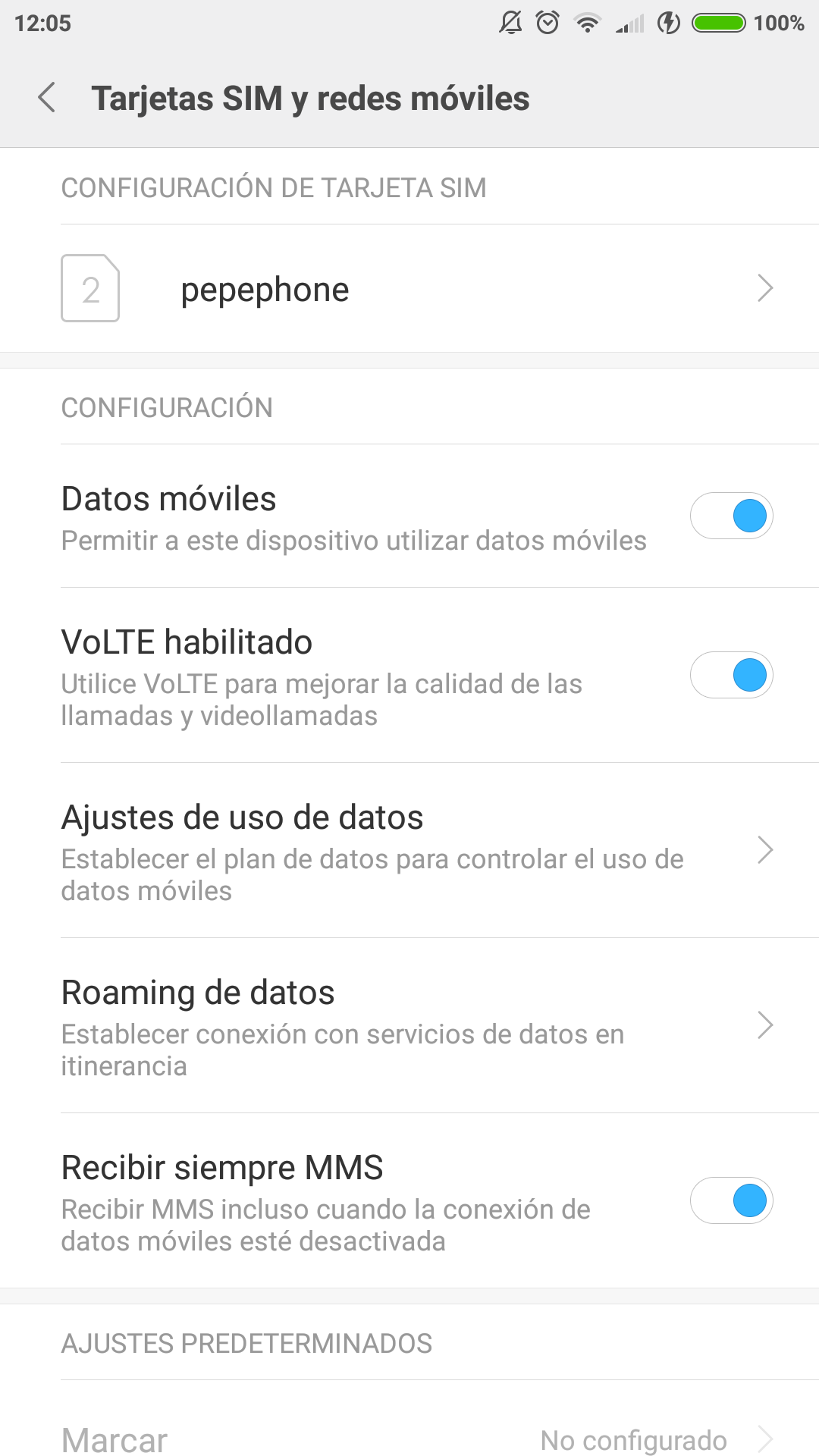
Task: Turn off the Datos móviles switch
Action: (731, 516)
